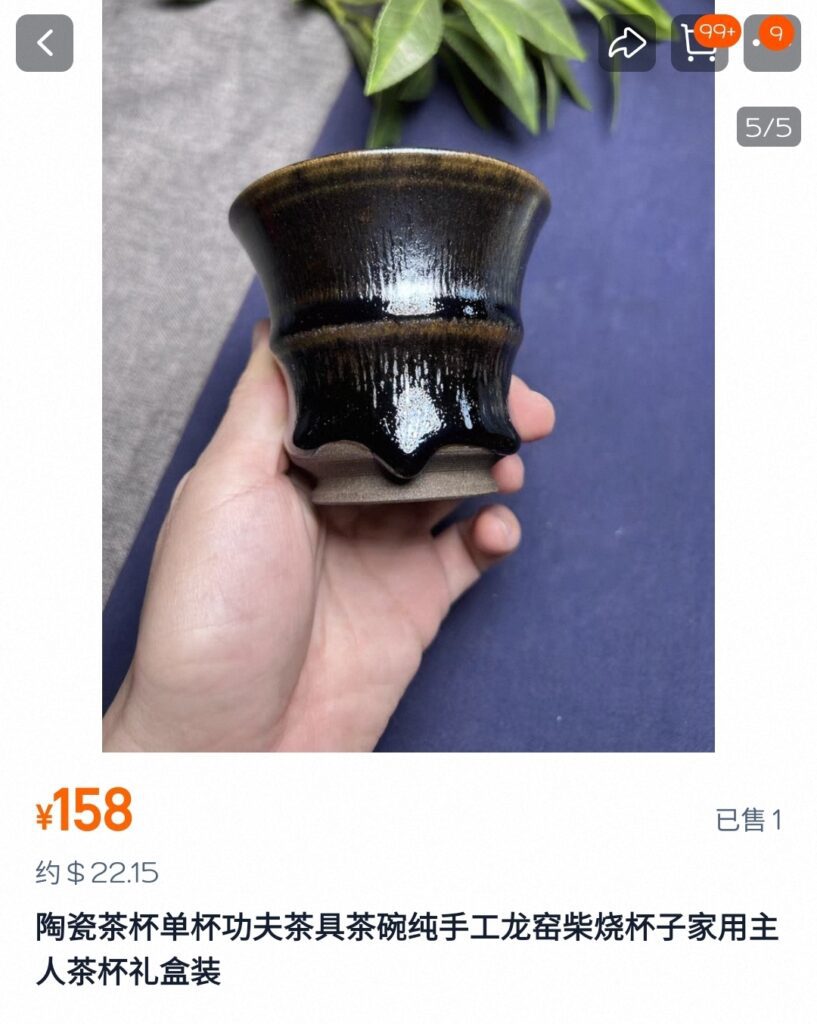Open the overflow menu with 9 badge
Image resolution: width=817 pixels, height=1024 pixels.
[771, 44]
